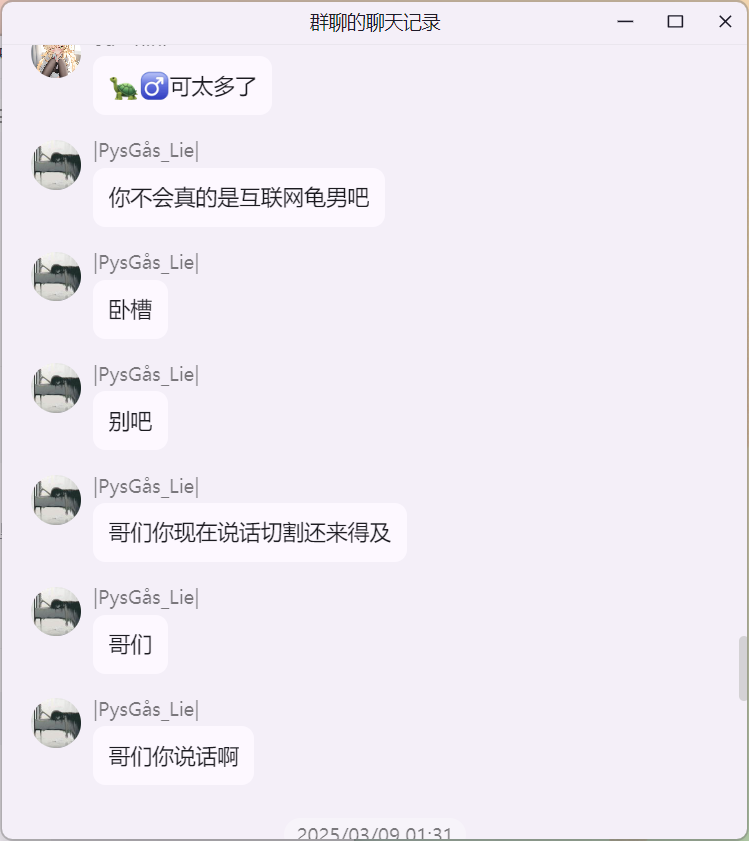Maximize the chat record window
Screen dimensions: 749x841
(675, 22)
